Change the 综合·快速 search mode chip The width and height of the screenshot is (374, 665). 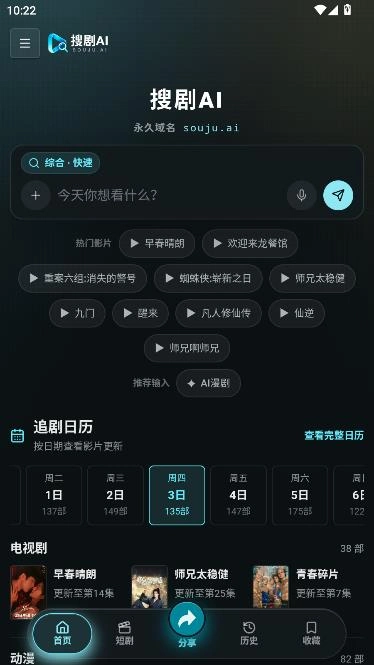61,163
